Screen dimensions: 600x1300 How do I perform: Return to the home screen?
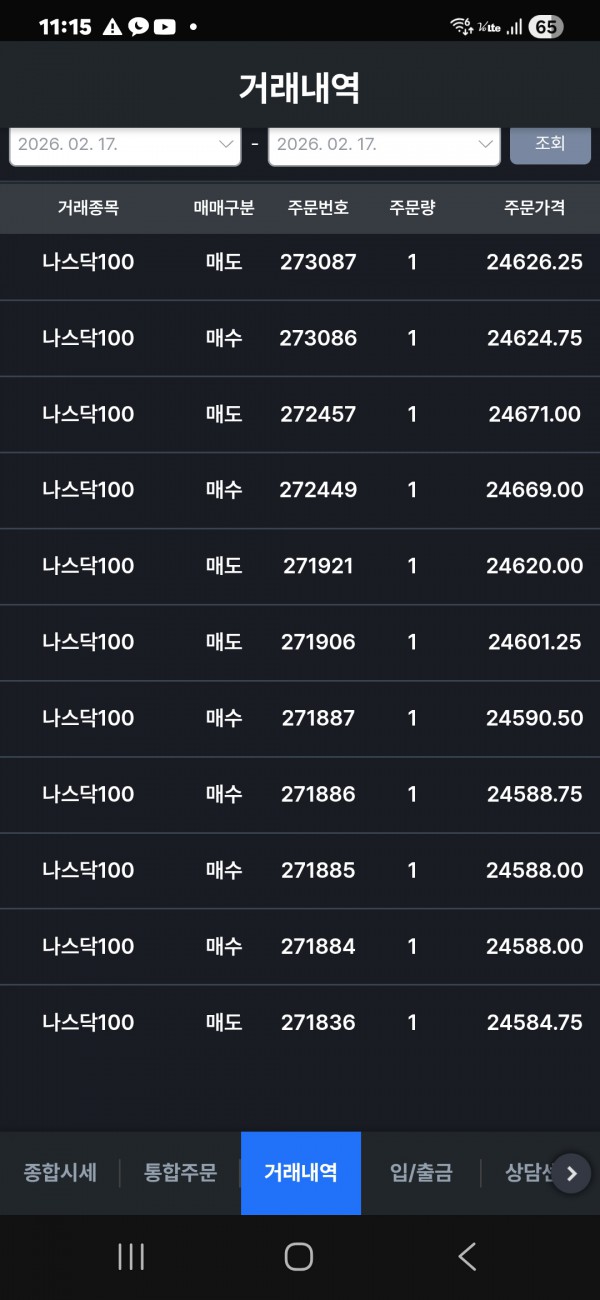click(x=299, y=1257)
